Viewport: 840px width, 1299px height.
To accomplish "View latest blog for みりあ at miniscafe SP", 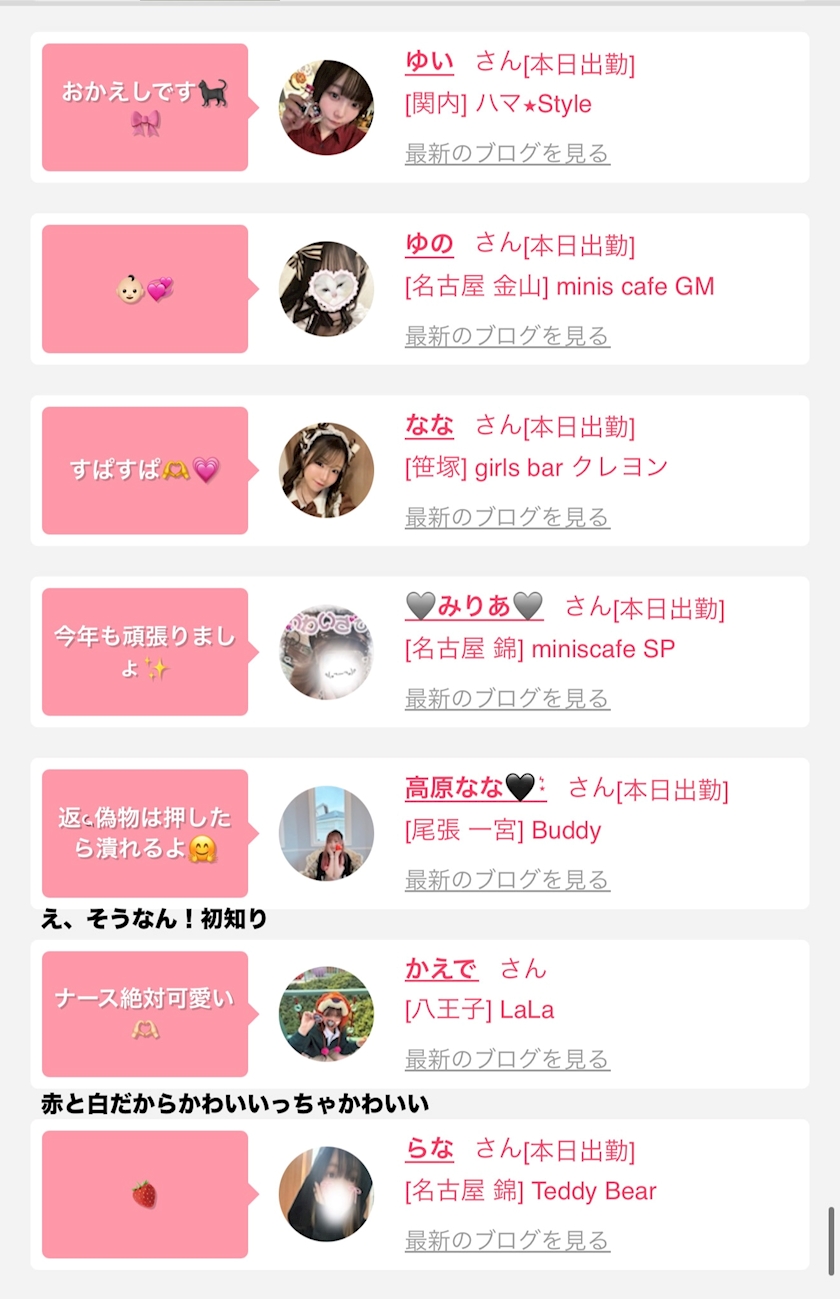I will click(507, 698).
